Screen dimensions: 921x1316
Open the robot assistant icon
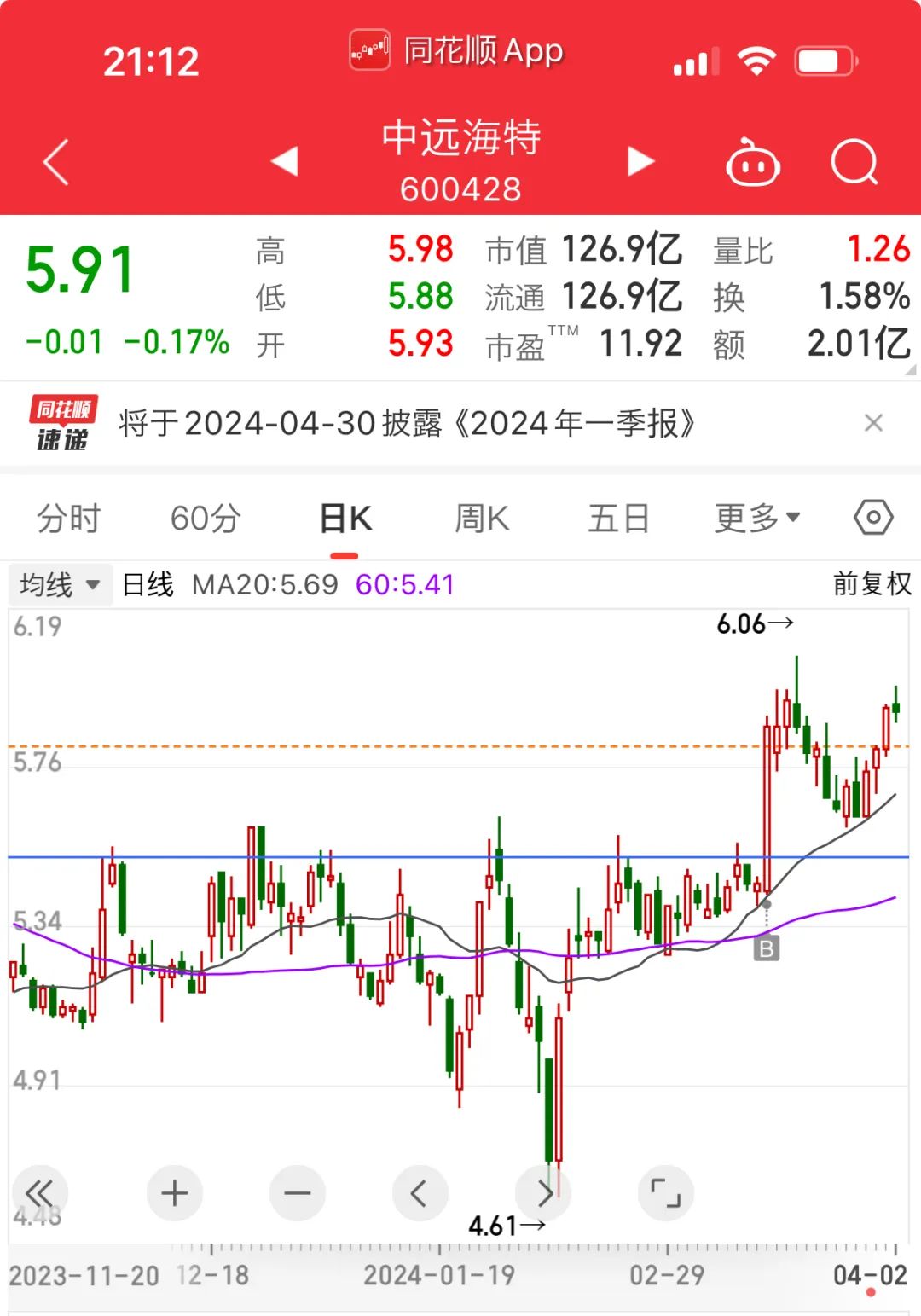(x=752, y=162)
